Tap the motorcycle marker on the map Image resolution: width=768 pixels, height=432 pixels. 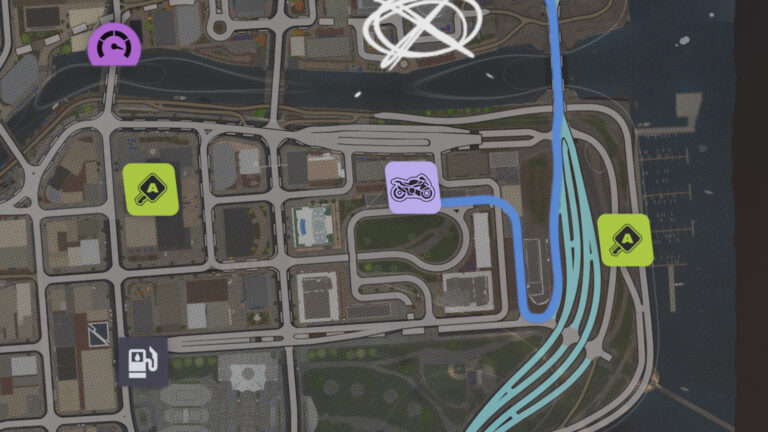(413, 187)
